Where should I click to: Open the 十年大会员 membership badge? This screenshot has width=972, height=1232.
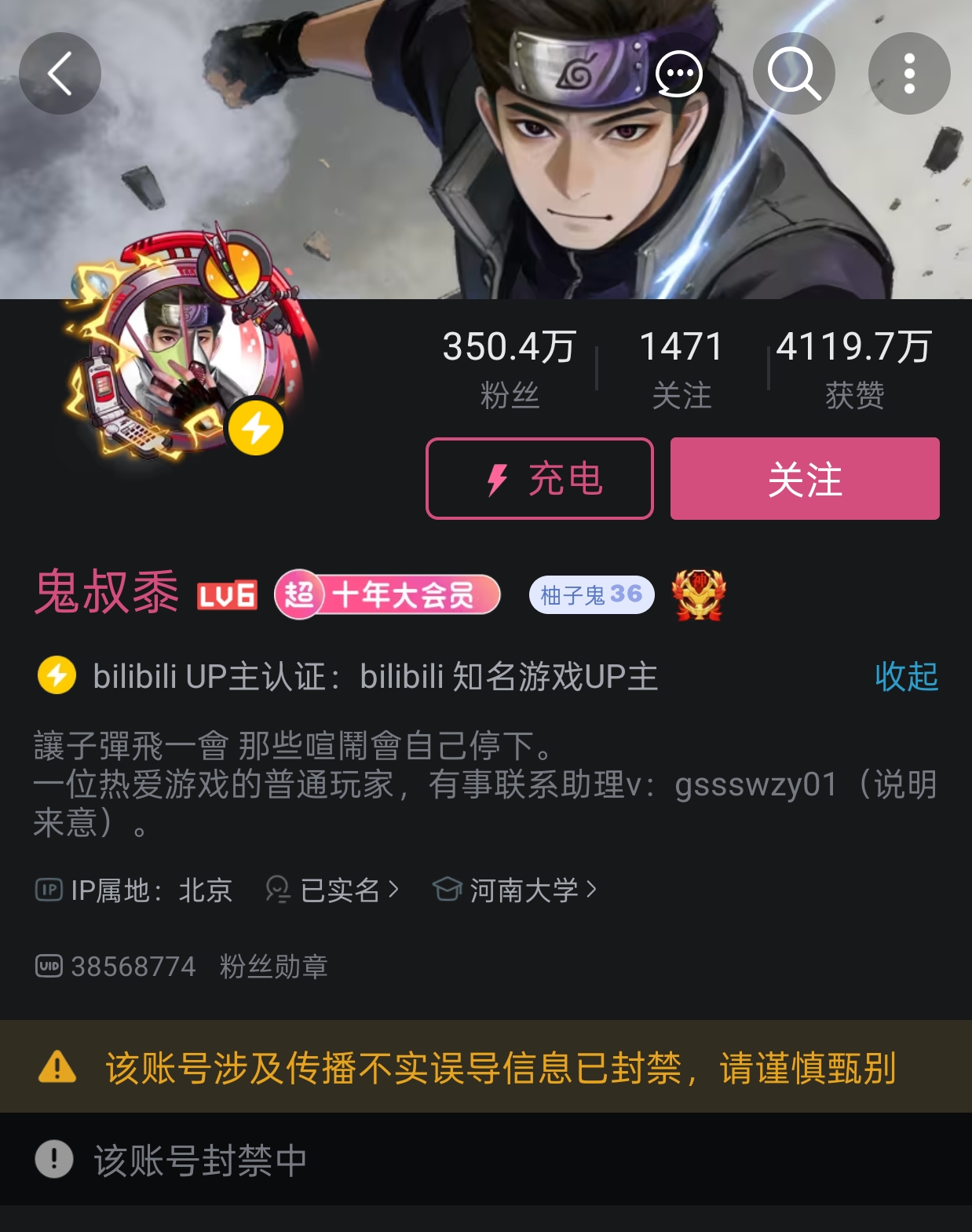(387, 594)
